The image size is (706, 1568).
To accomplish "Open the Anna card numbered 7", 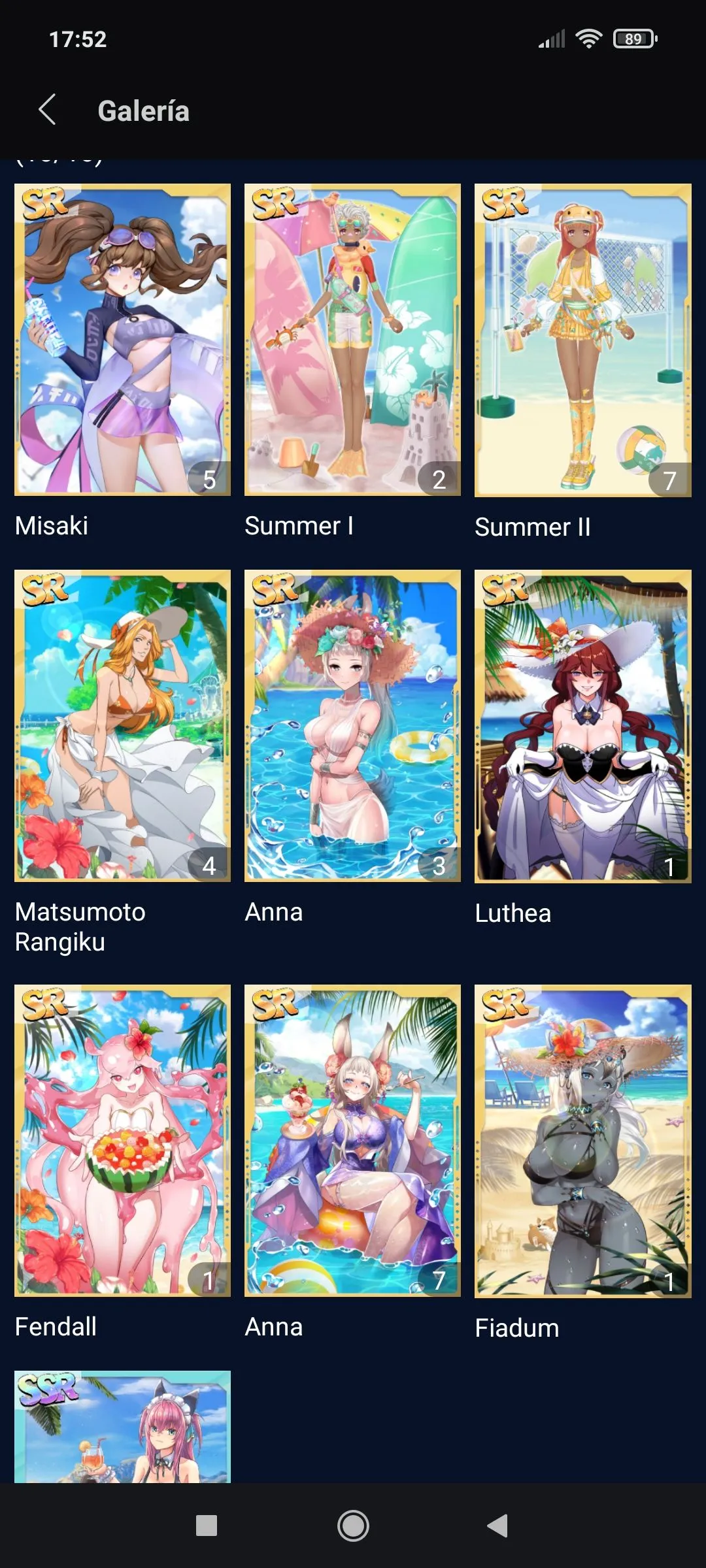I will (x=352, y=1140).
